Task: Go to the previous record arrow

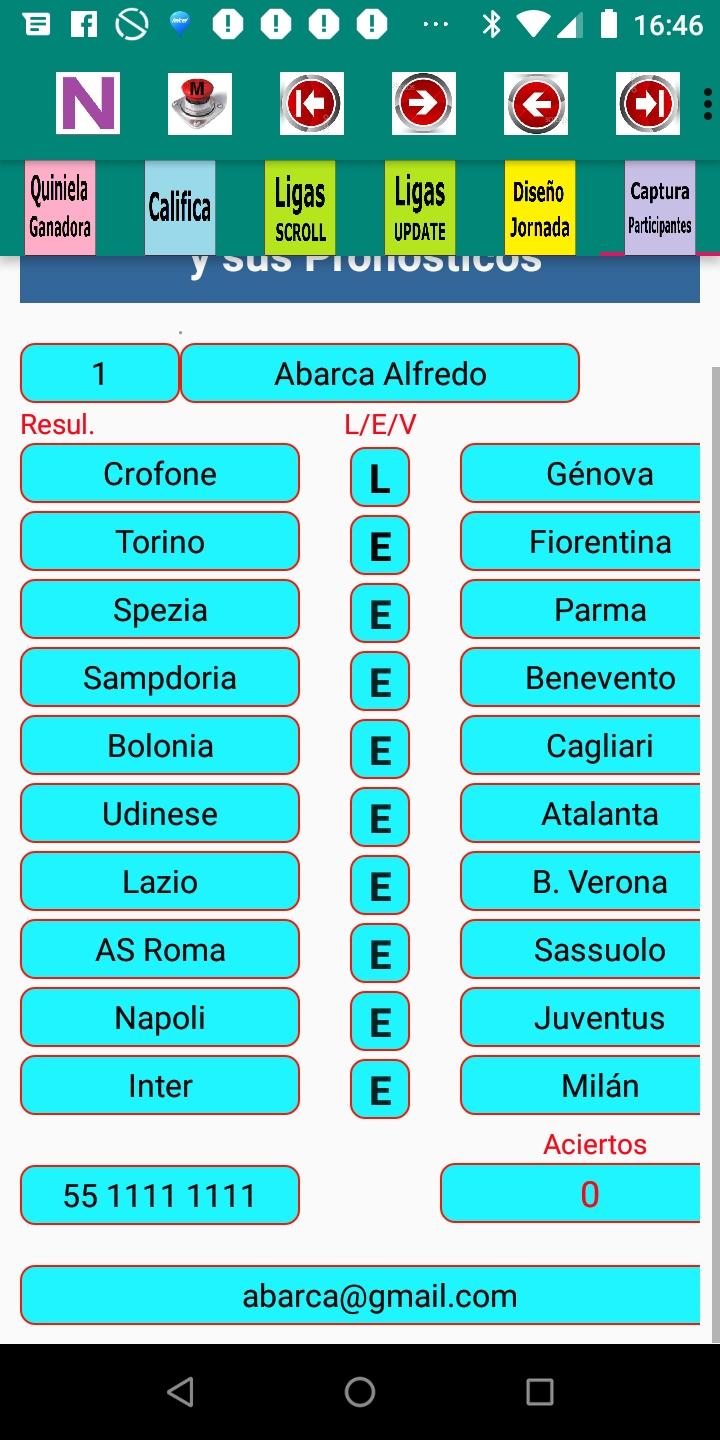Action: (536, 103)
